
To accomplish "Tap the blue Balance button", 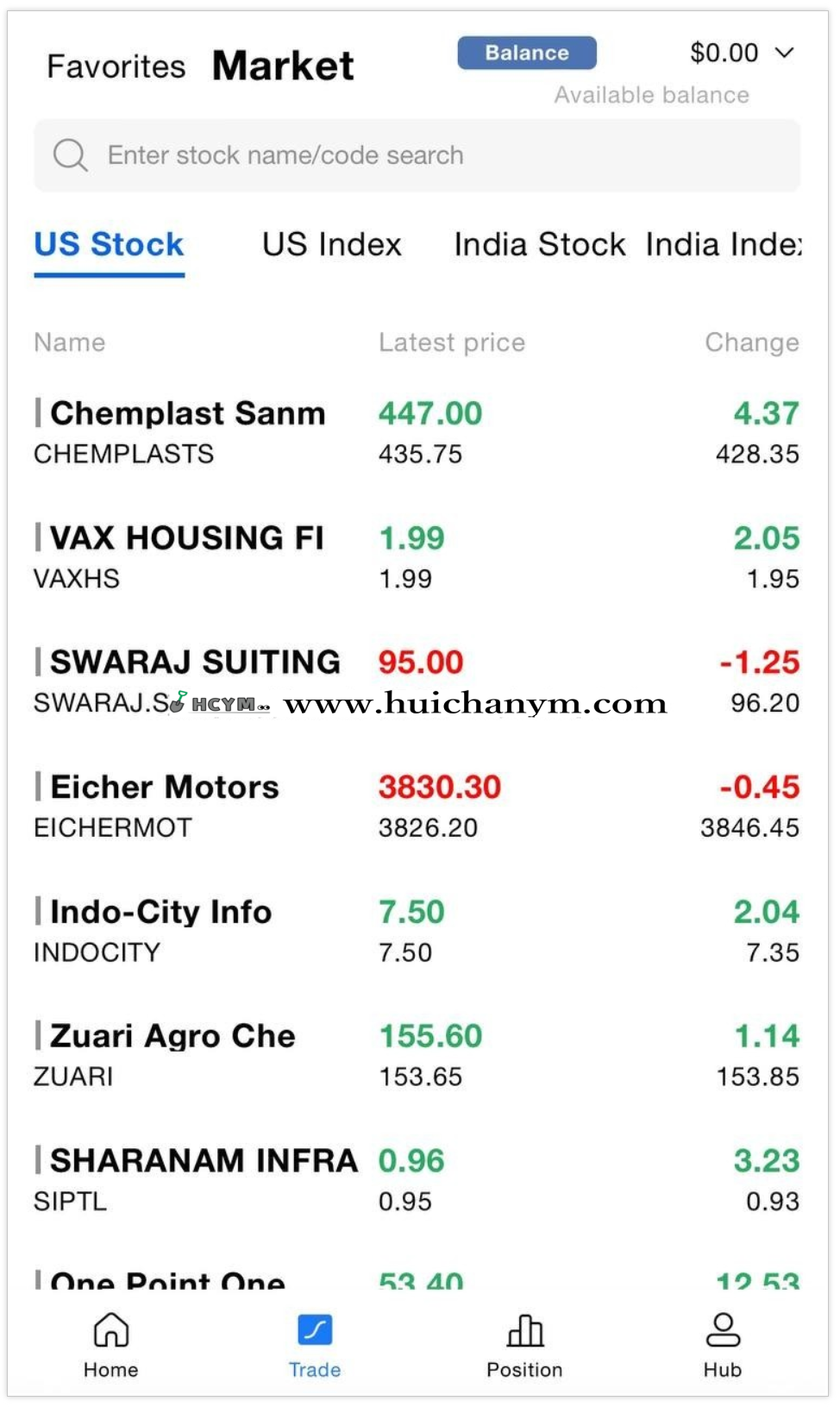I will (526, 53).
